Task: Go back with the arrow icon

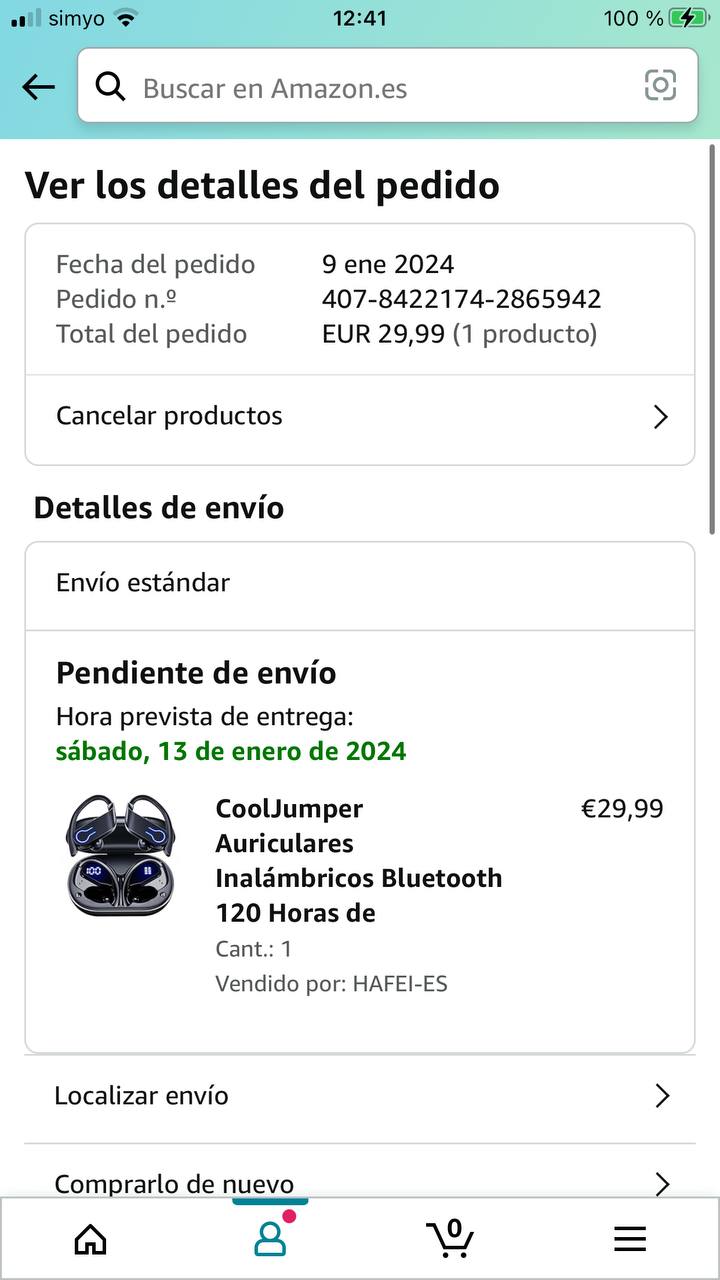Action: [39, 88]
